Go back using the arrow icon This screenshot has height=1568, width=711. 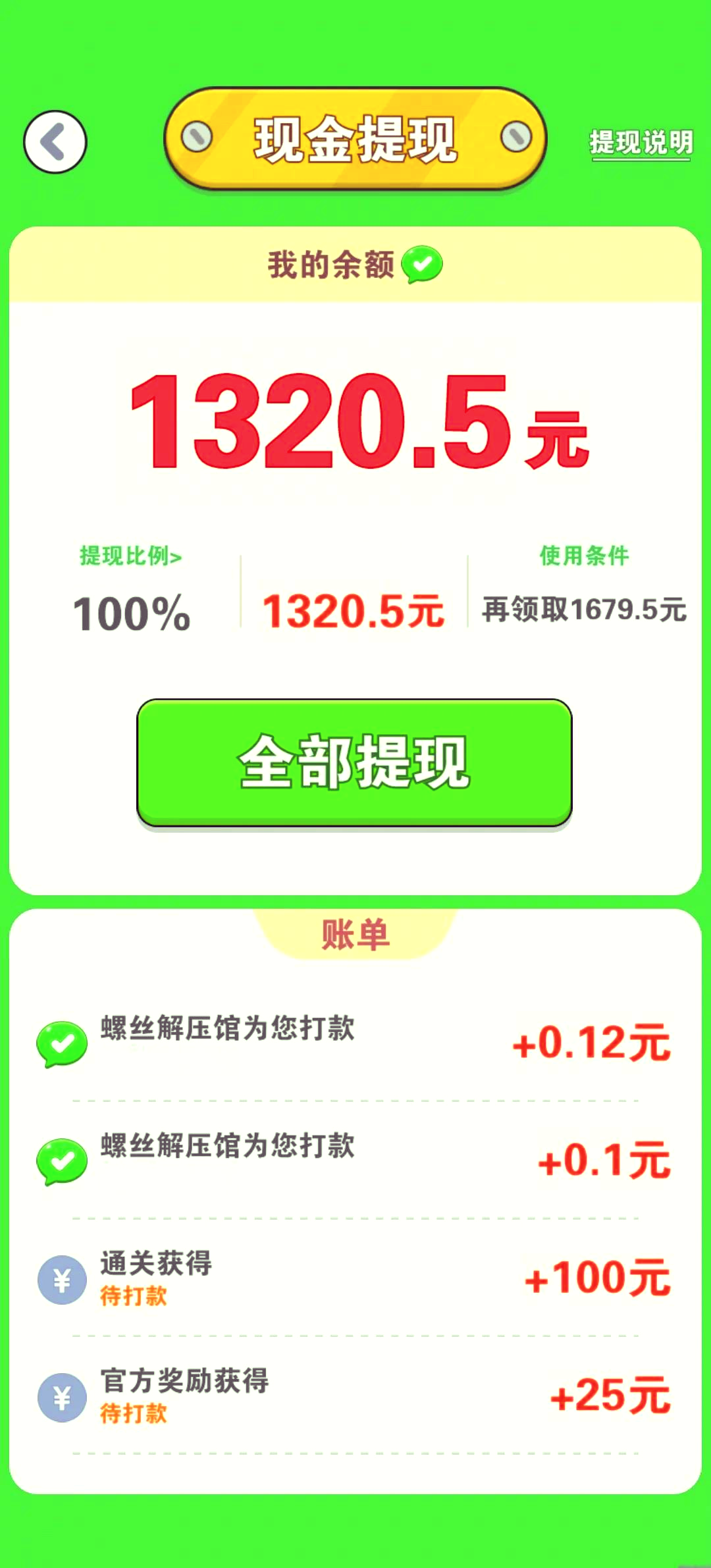tap(55, 142)
